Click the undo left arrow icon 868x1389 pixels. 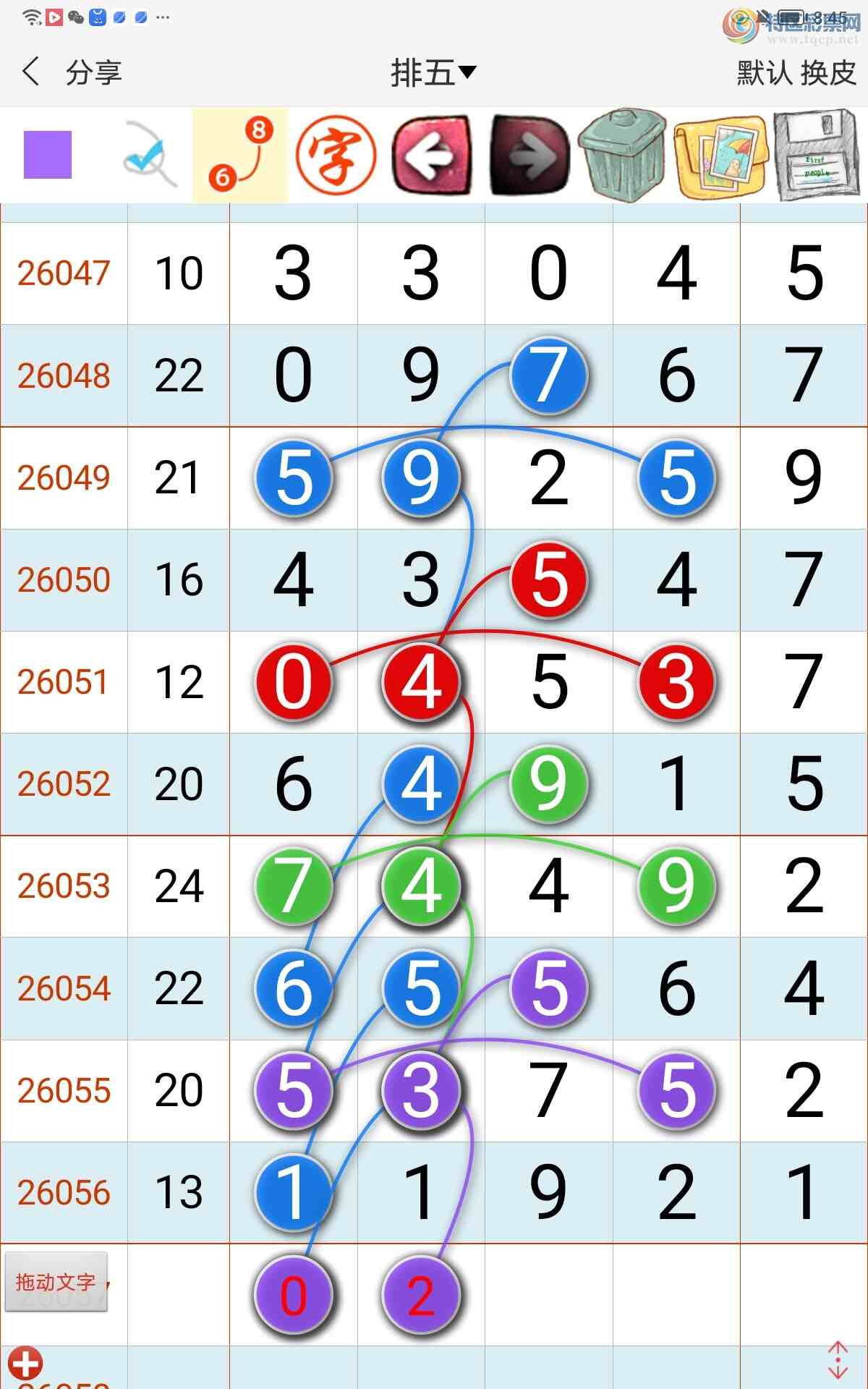(433, 153)
